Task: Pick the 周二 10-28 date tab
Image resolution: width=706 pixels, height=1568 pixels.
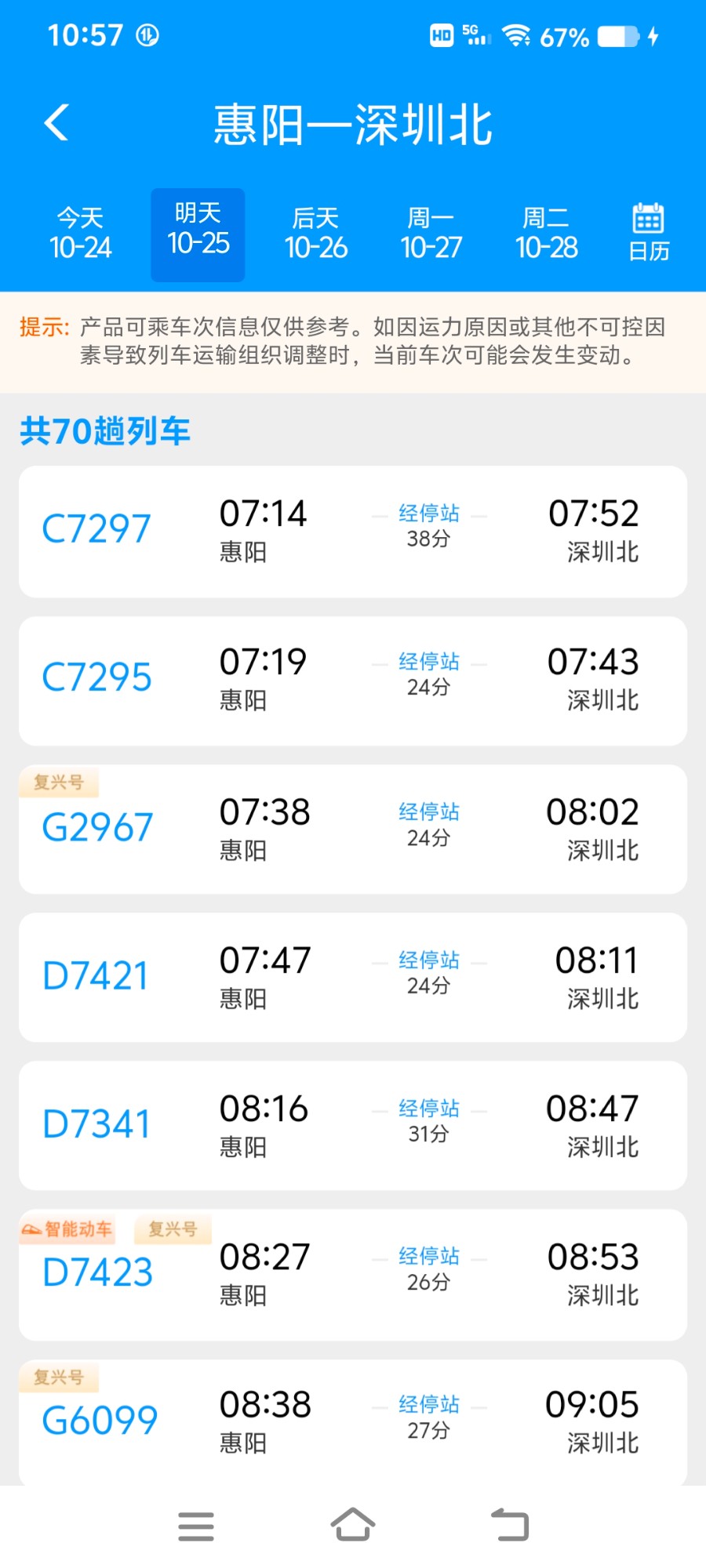Action: click(x=546, y=234)
